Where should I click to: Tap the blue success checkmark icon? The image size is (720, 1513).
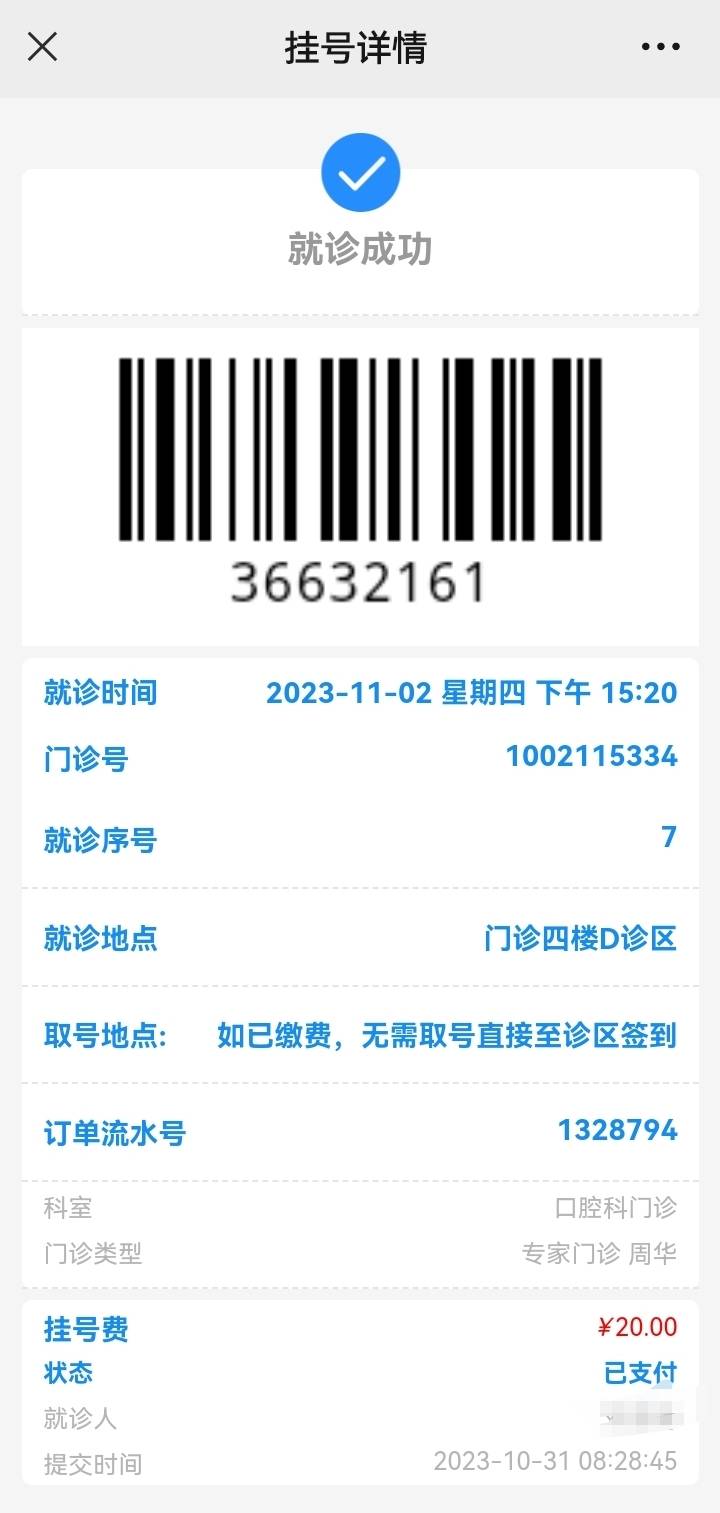(x=360, y=171)
